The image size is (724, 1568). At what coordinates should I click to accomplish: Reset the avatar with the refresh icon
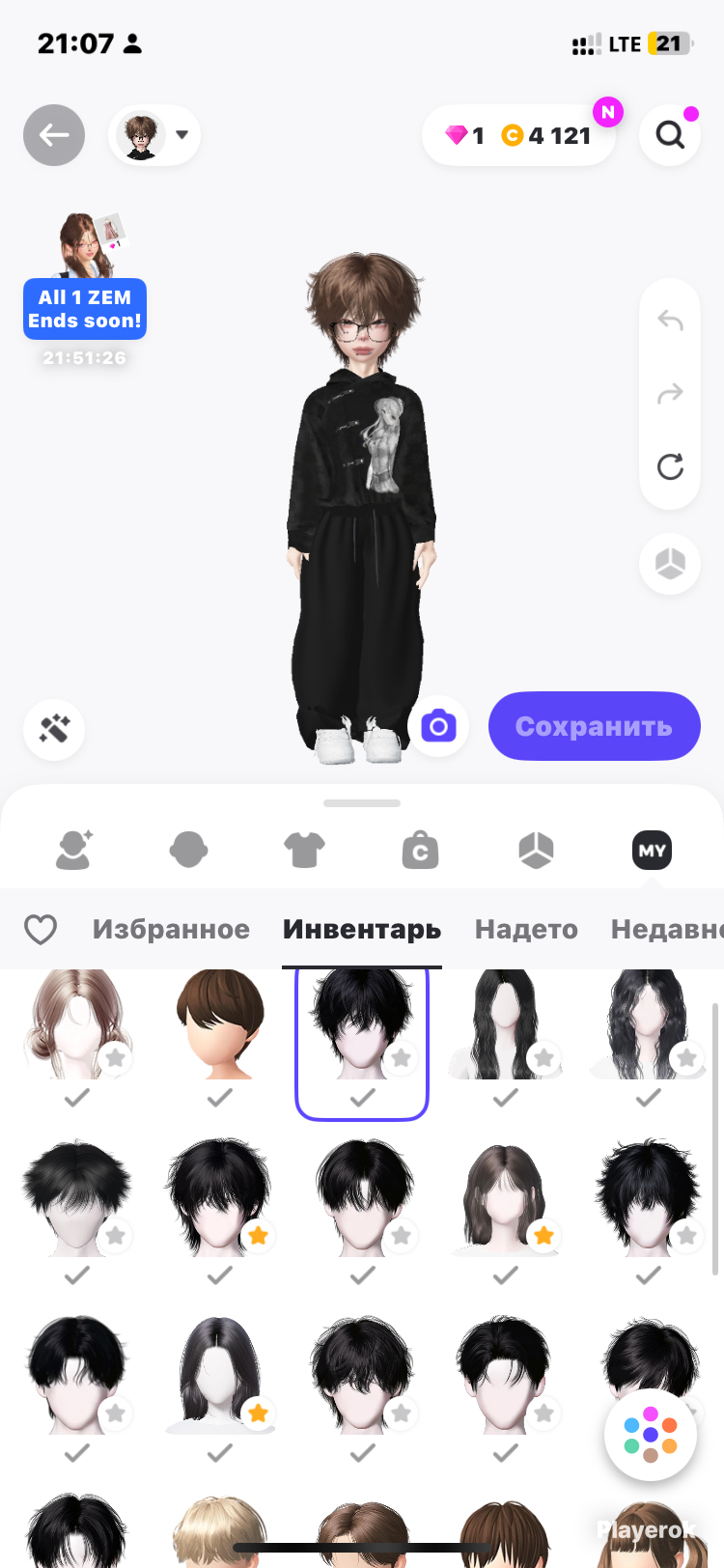[x=670, y=466]
